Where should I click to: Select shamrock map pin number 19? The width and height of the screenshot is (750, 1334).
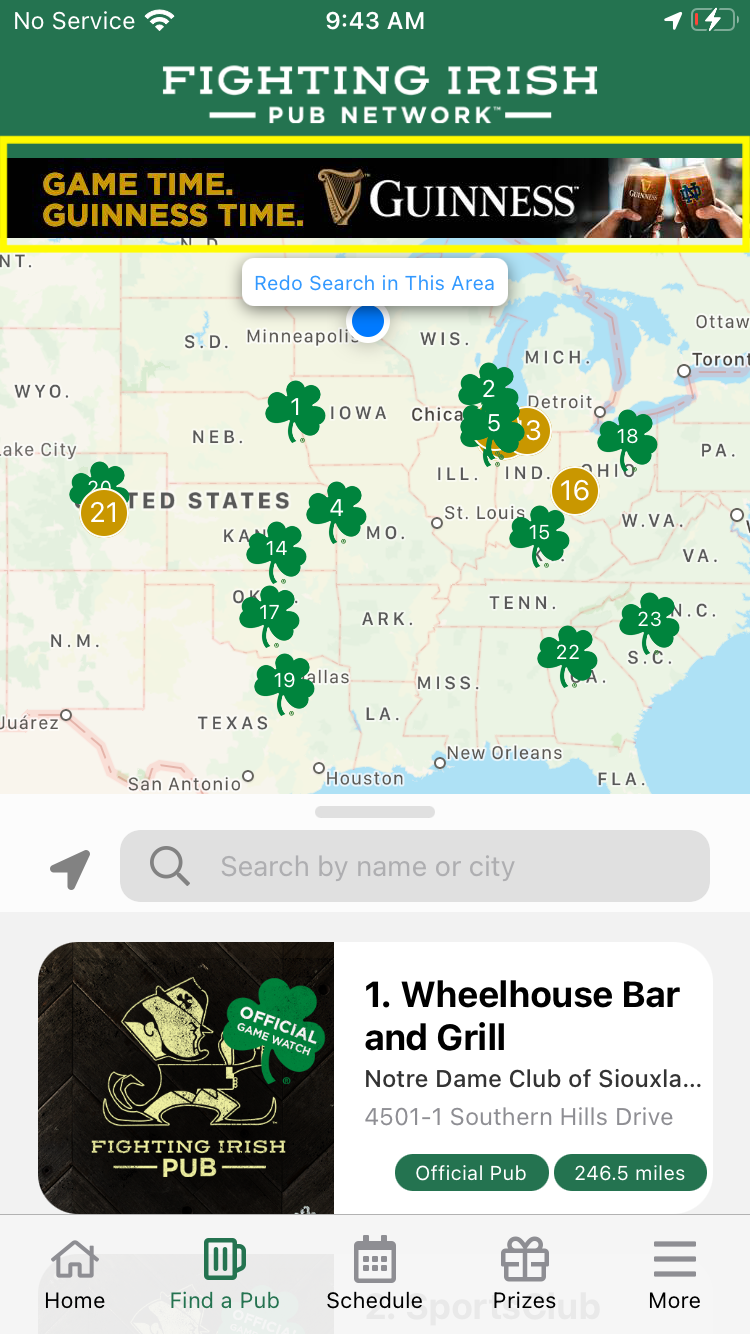point(285,682)
